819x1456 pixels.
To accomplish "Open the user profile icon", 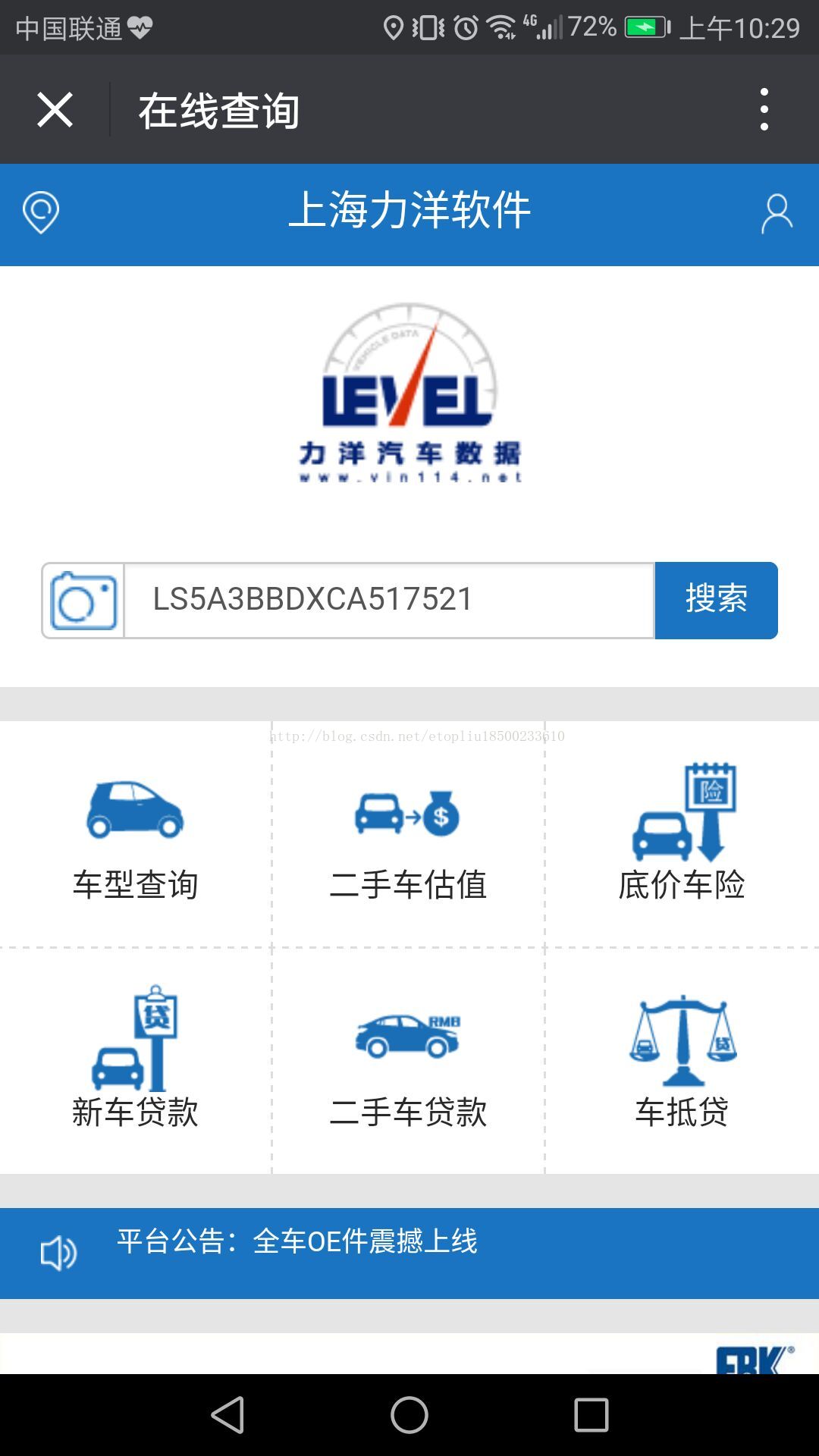I will 777,214.
